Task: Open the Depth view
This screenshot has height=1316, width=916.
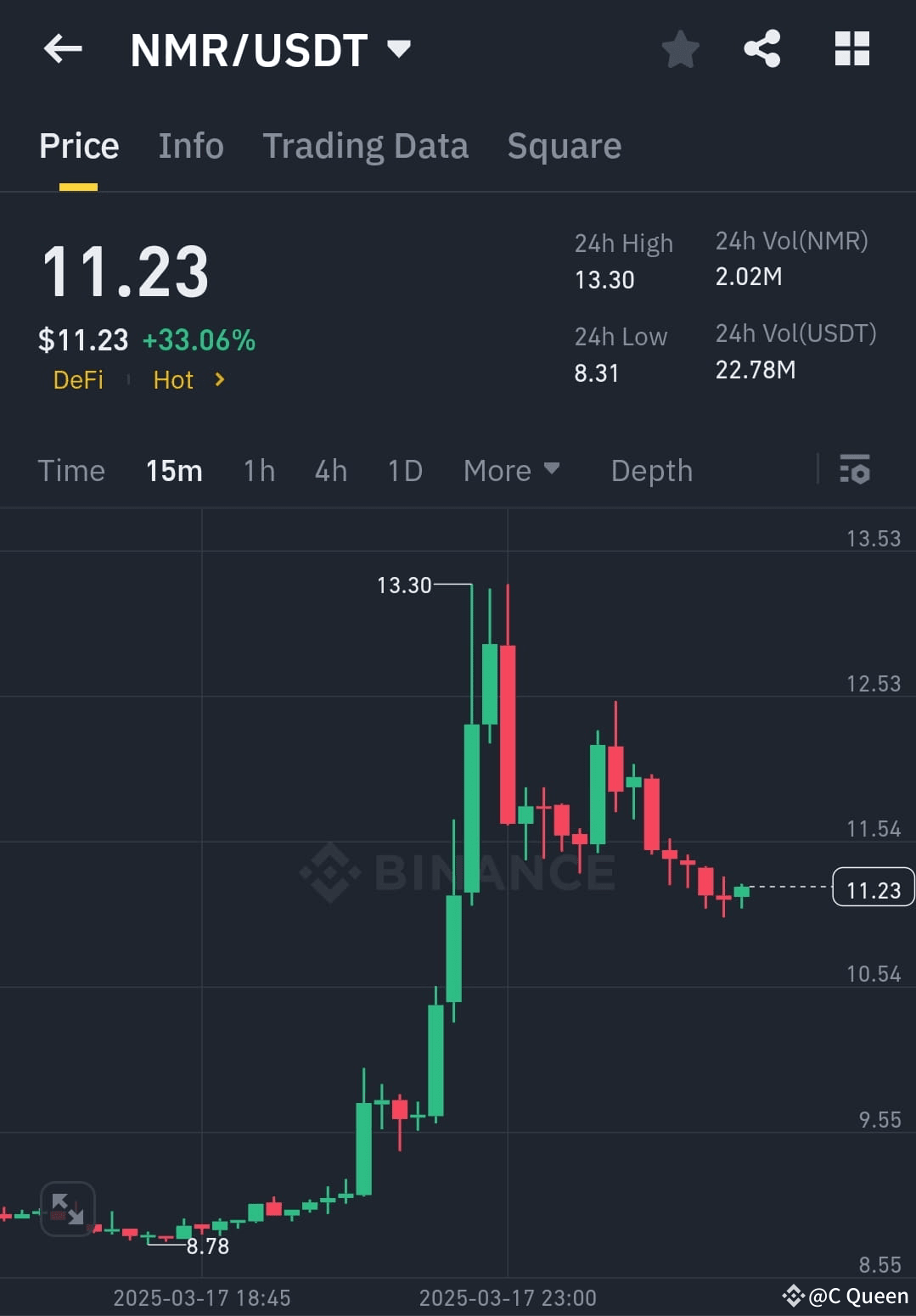Action: tap(651, 470)
